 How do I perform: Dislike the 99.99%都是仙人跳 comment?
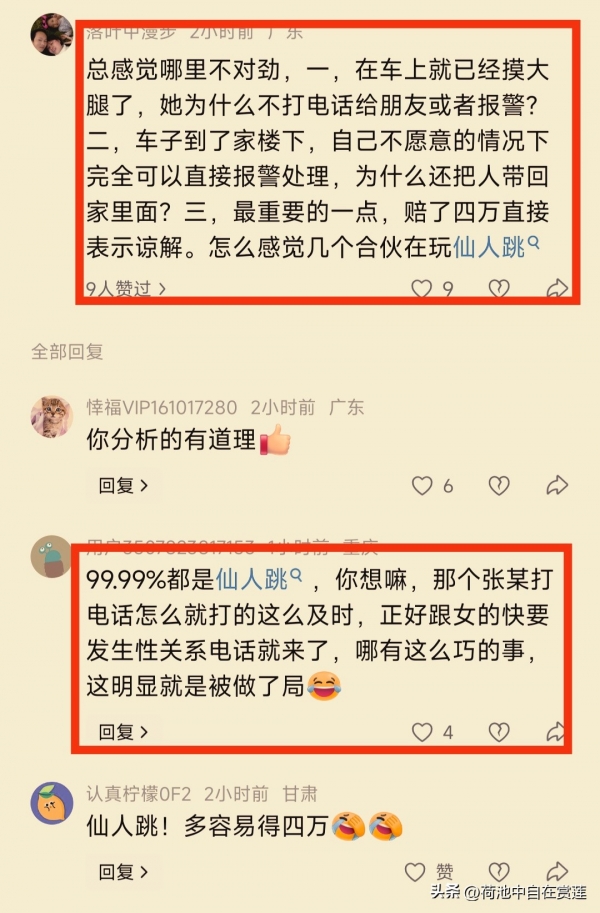click(x=498, y=733)
